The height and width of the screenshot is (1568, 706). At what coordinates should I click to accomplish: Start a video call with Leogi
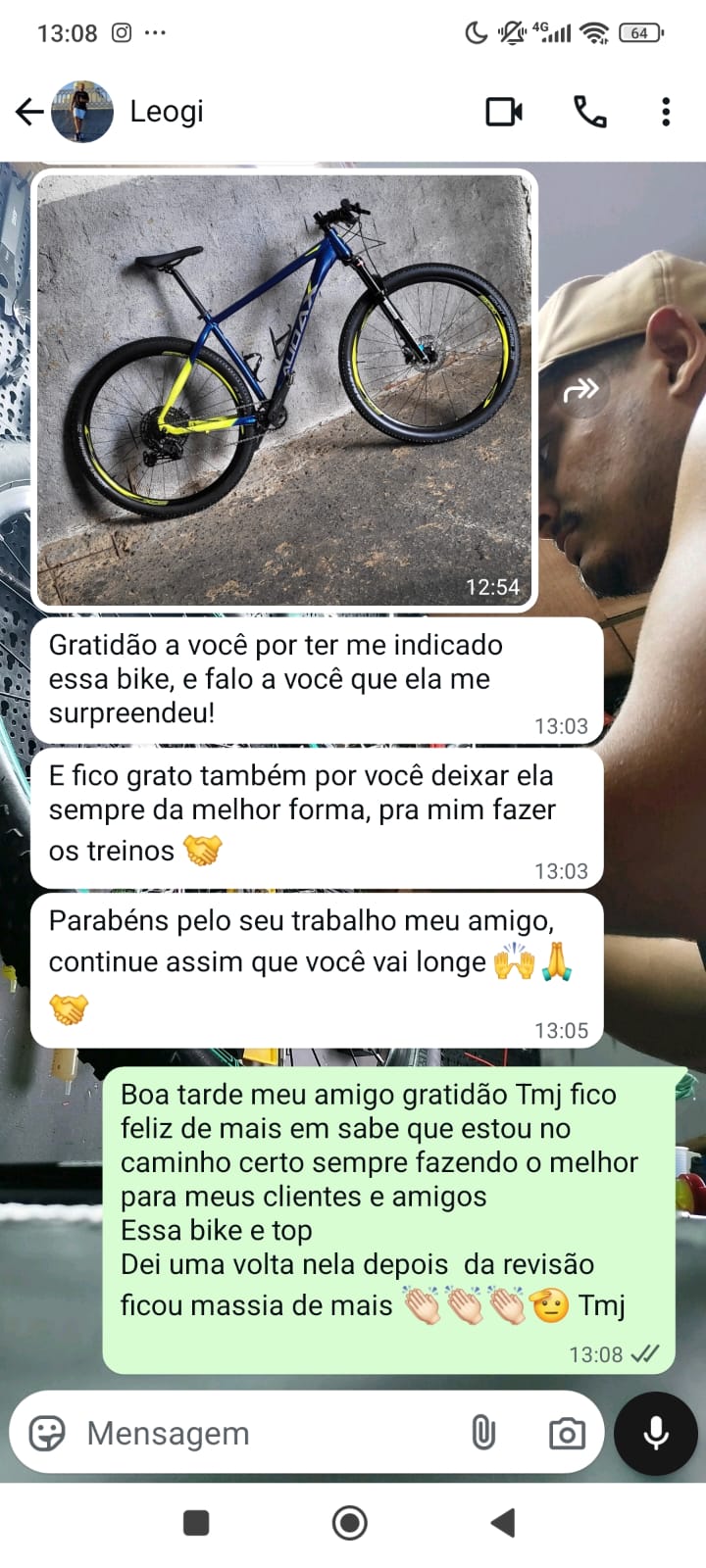pyautogui.click(x=504, y=112)
